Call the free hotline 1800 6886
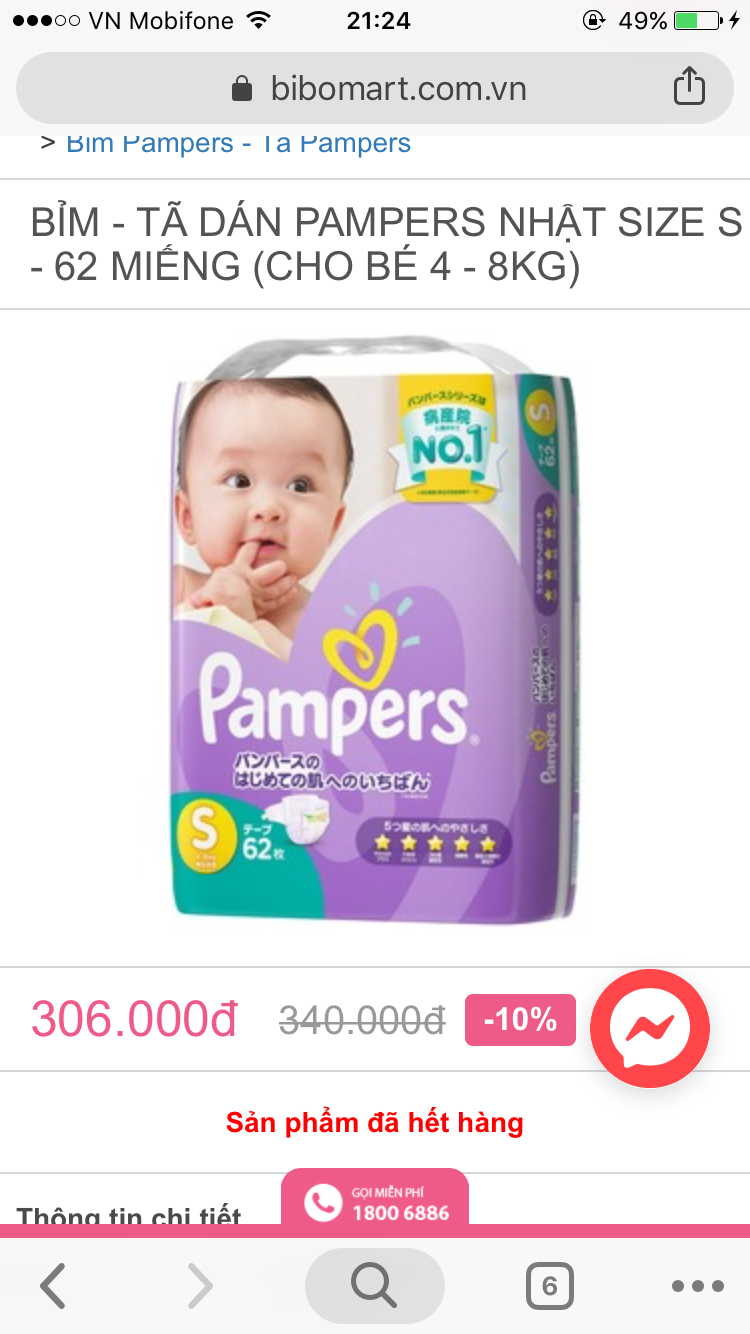The width and height of the screenshot is (750, 1334). (375, 1201)
